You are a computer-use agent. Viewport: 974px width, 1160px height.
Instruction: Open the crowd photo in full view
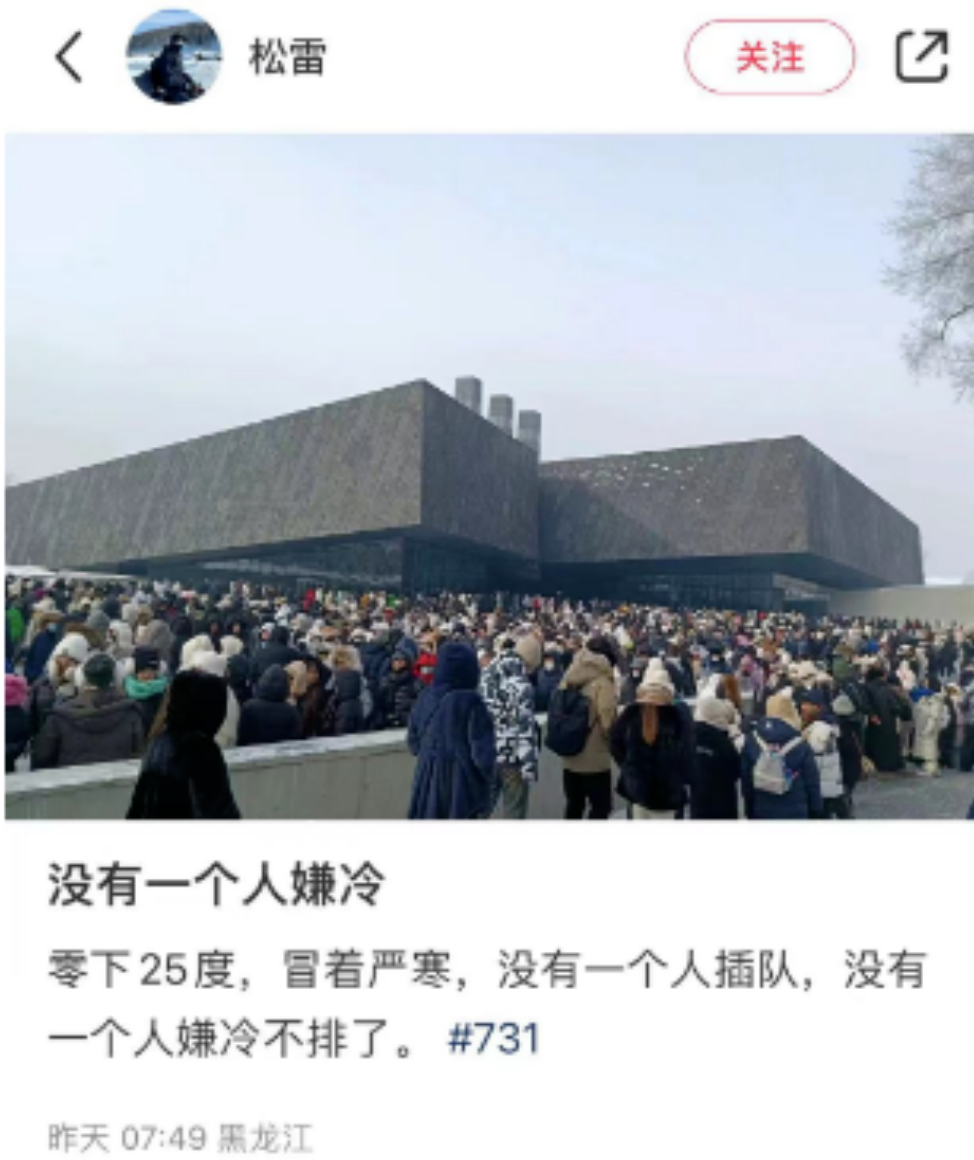pos(488,476)
